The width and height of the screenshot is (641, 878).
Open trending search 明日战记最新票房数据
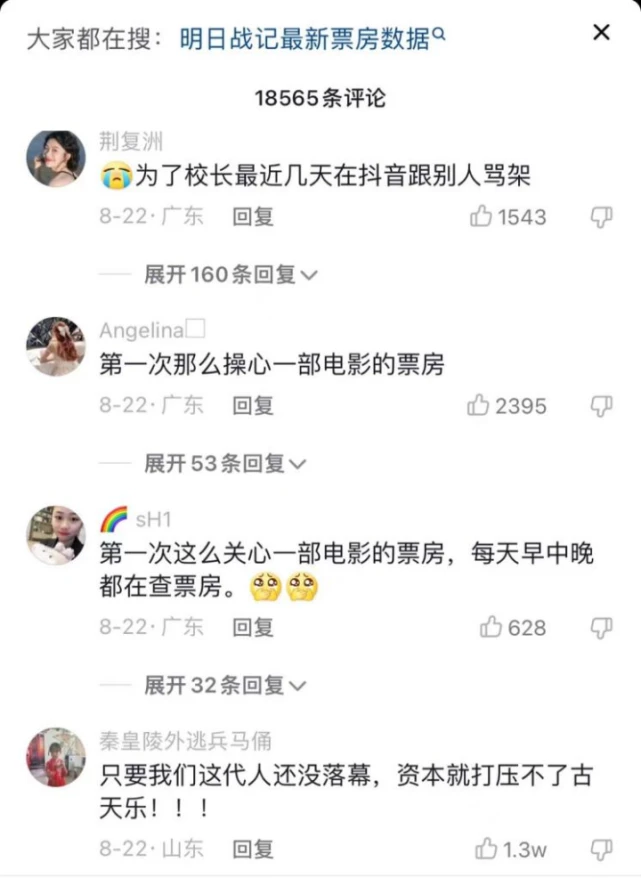point(312,39)
